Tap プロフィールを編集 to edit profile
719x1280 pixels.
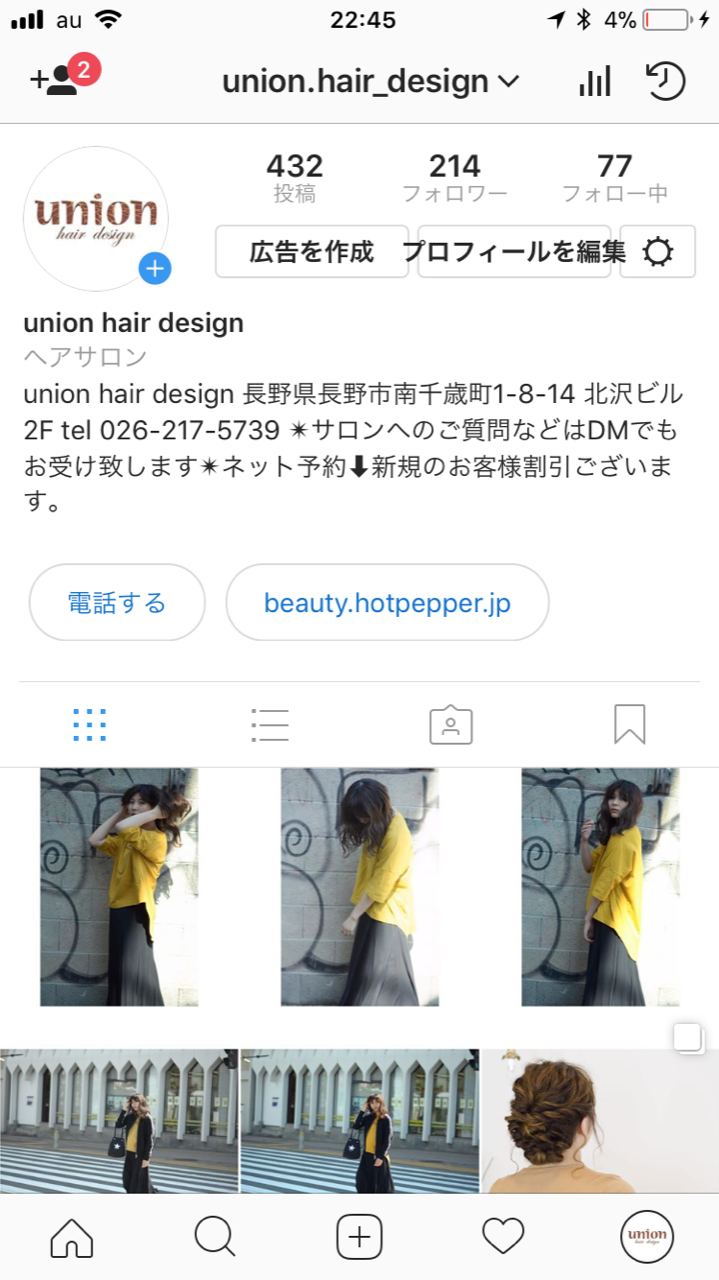pos(514,252)
